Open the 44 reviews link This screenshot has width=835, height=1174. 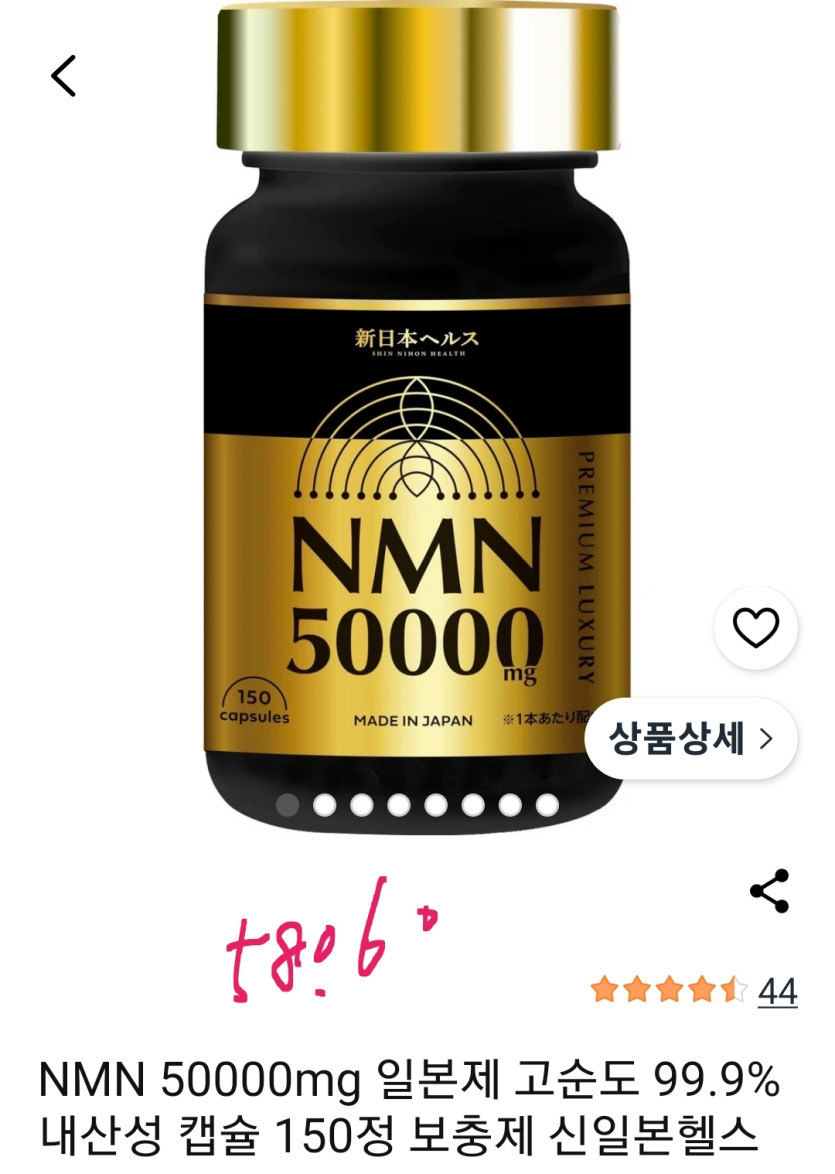pyautogui.click(x=777, y=991)
